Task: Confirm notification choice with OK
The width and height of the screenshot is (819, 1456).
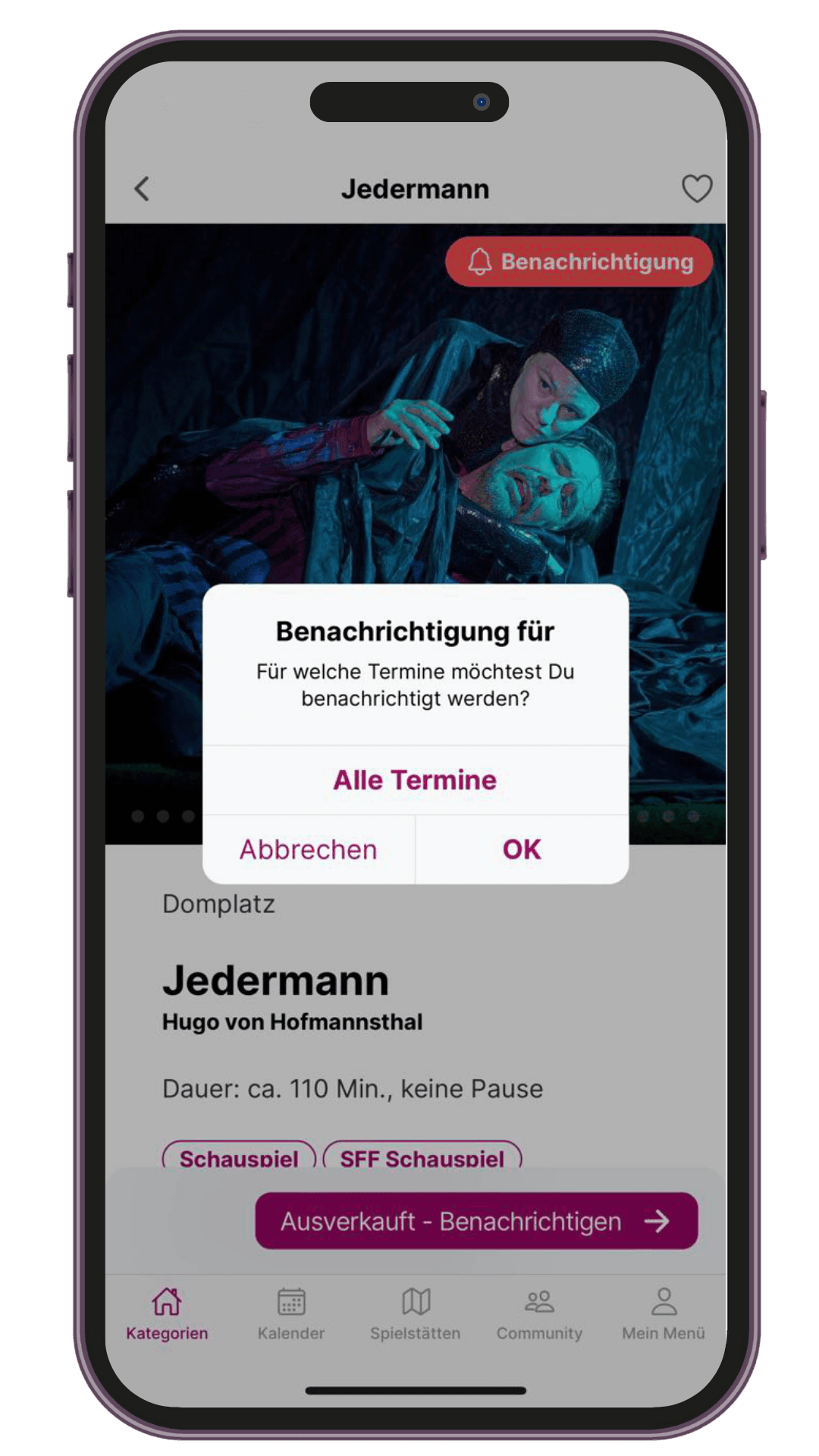Action: (522, 849)
